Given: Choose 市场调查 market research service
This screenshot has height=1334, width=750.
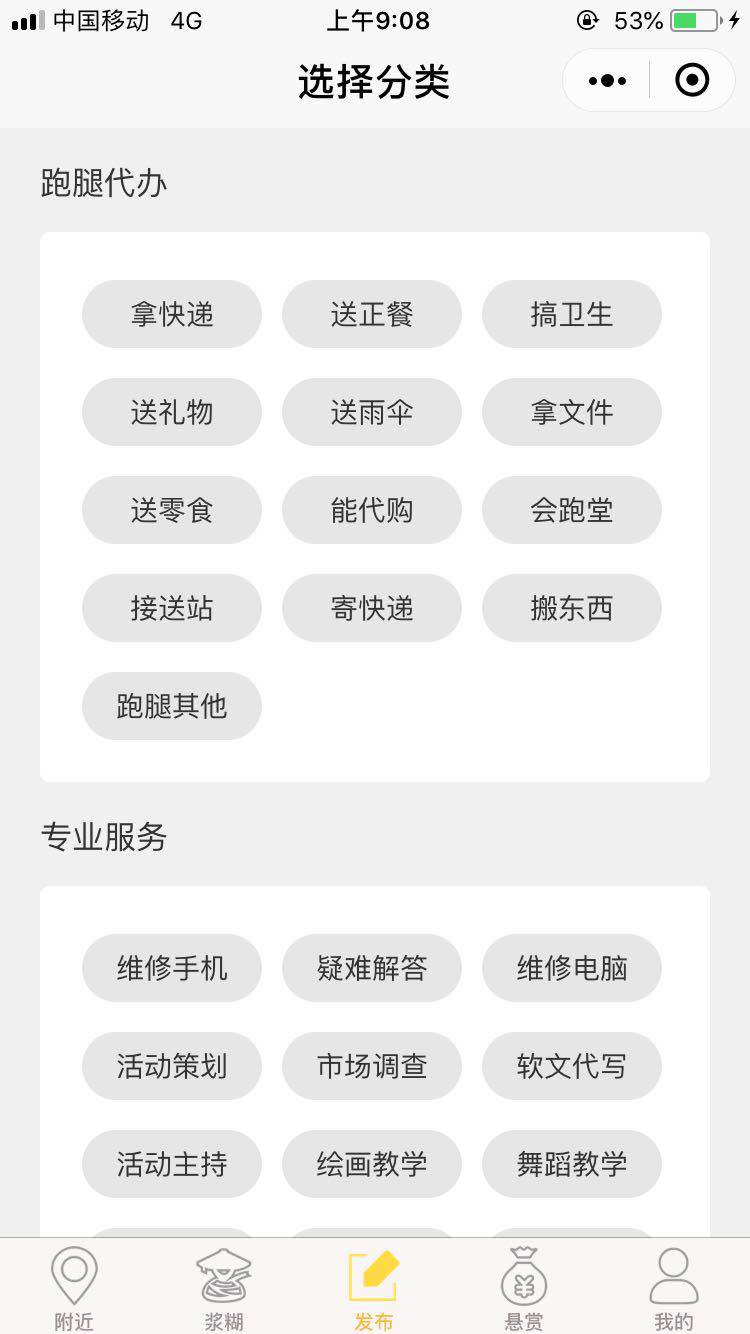Looking at the screenshot, I should pyautogui.click(x=372, y=1065).
